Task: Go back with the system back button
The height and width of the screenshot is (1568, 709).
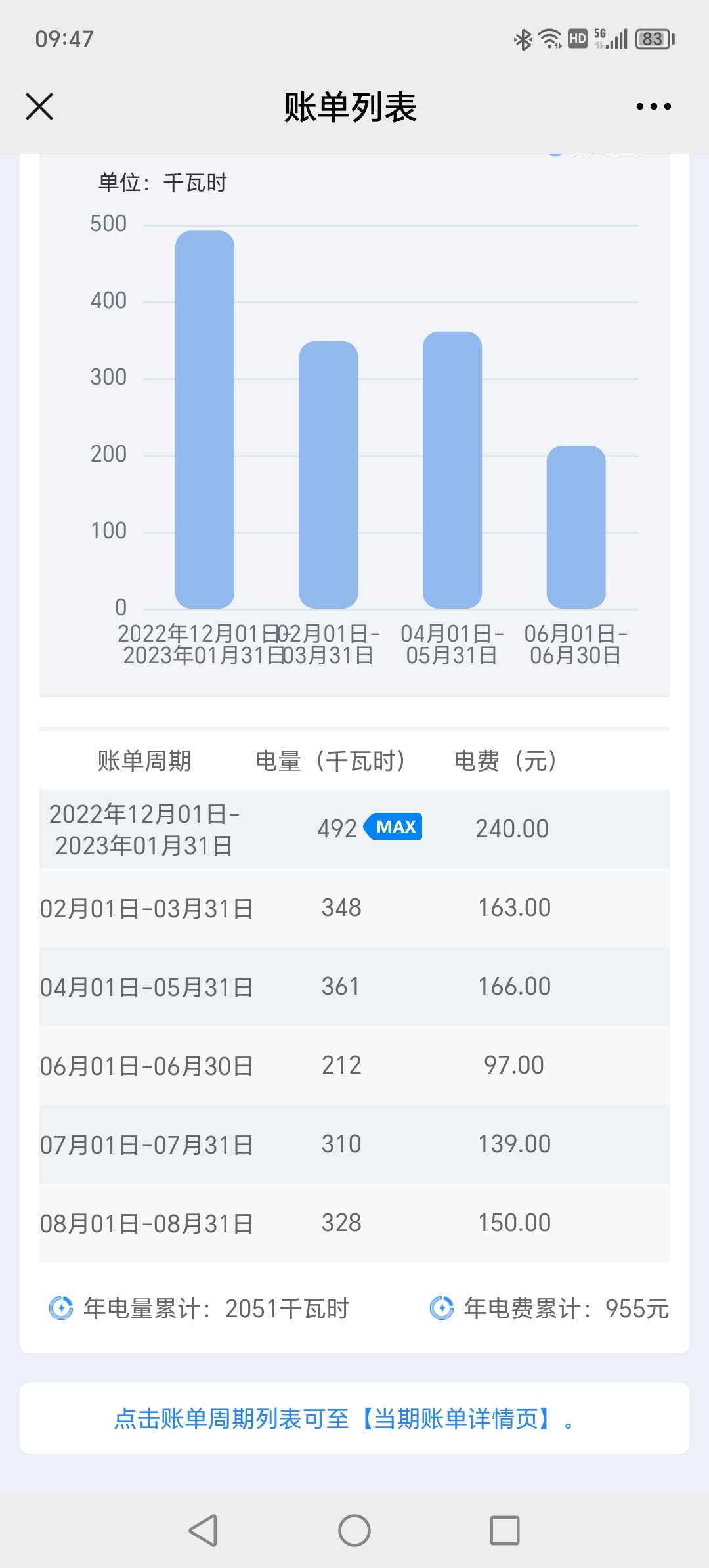Action: [203, 1531]
